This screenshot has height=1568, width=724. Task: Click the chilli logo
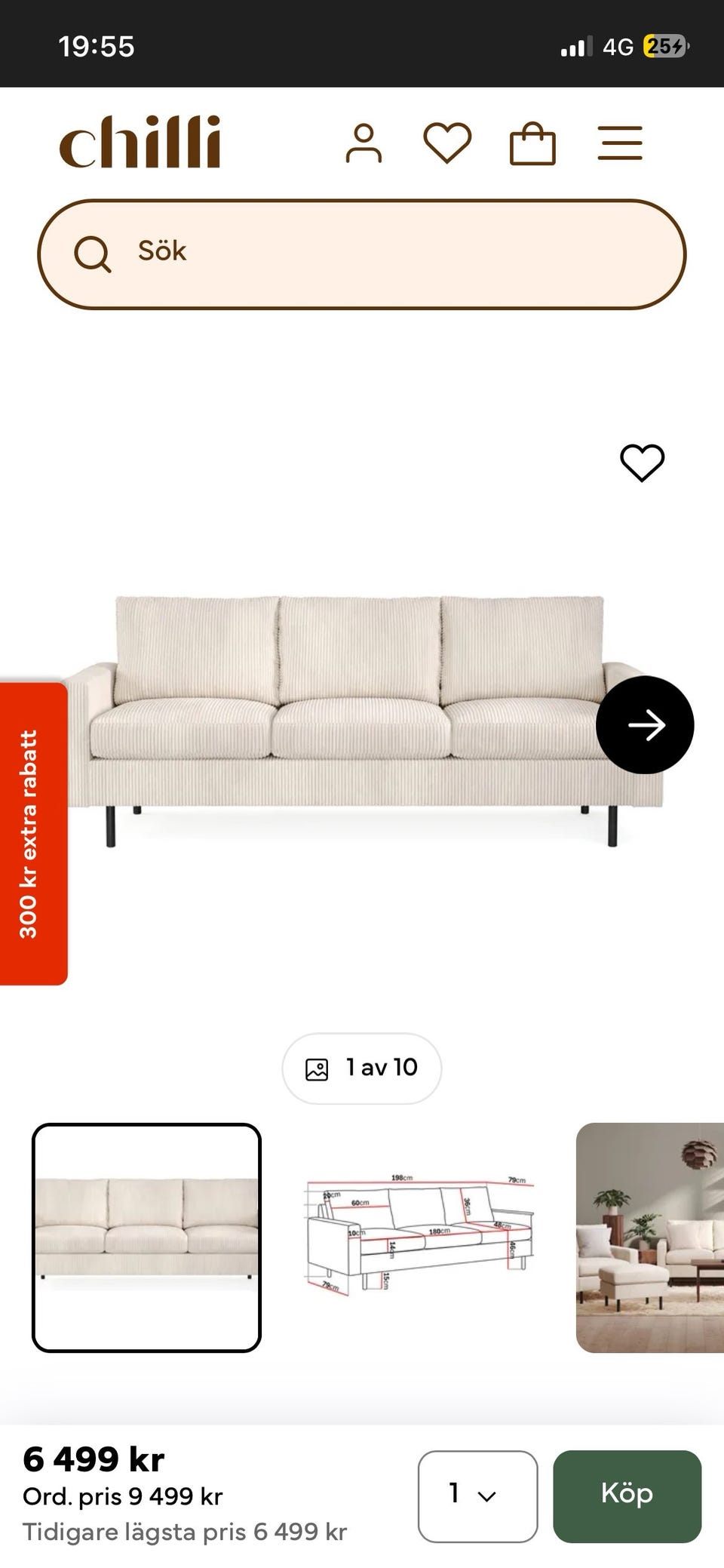click(141, 143)
